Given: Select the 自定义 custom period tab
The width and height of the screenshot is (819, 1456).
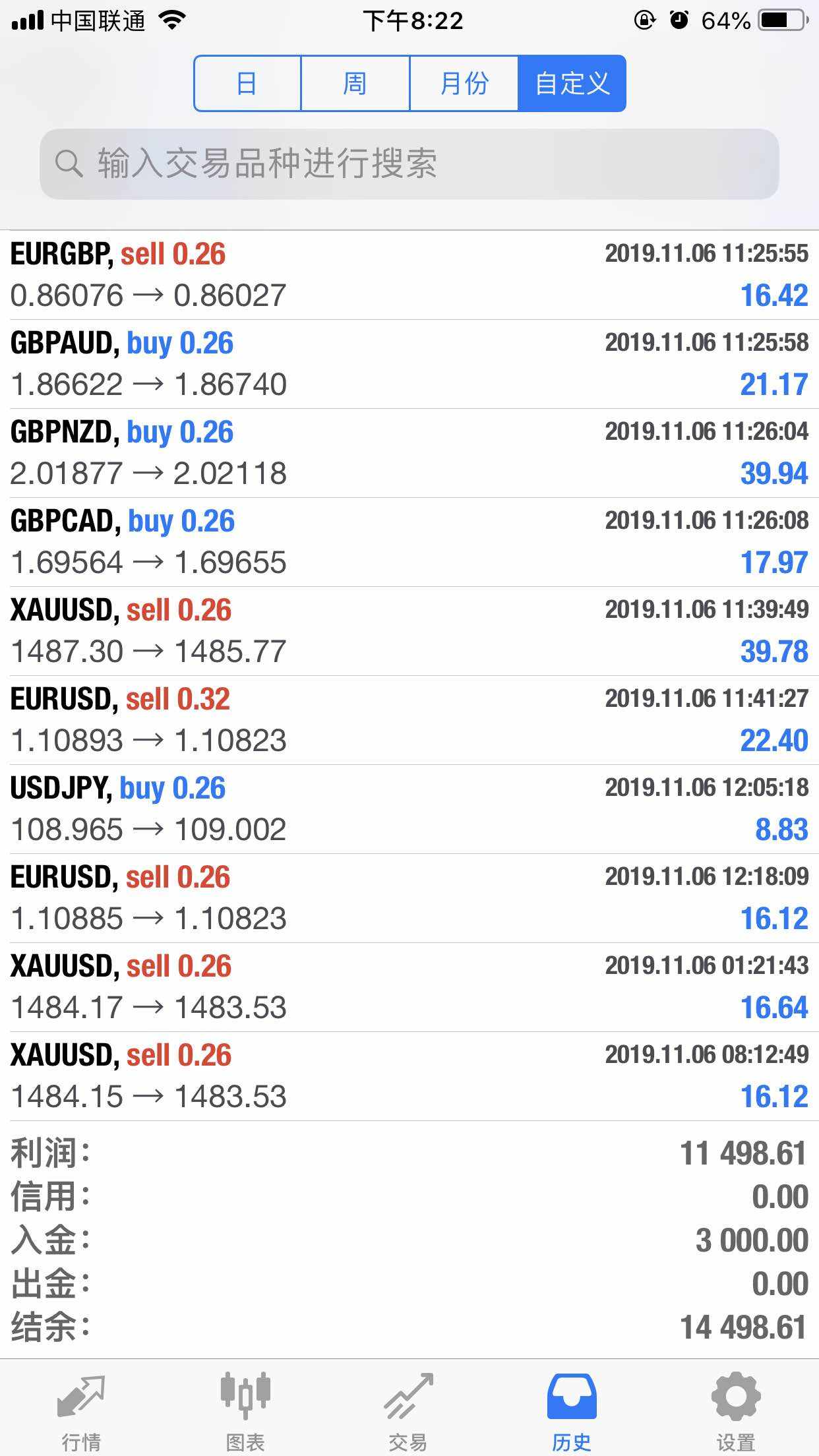Looking at the screenshot, I should coord(572,84).
